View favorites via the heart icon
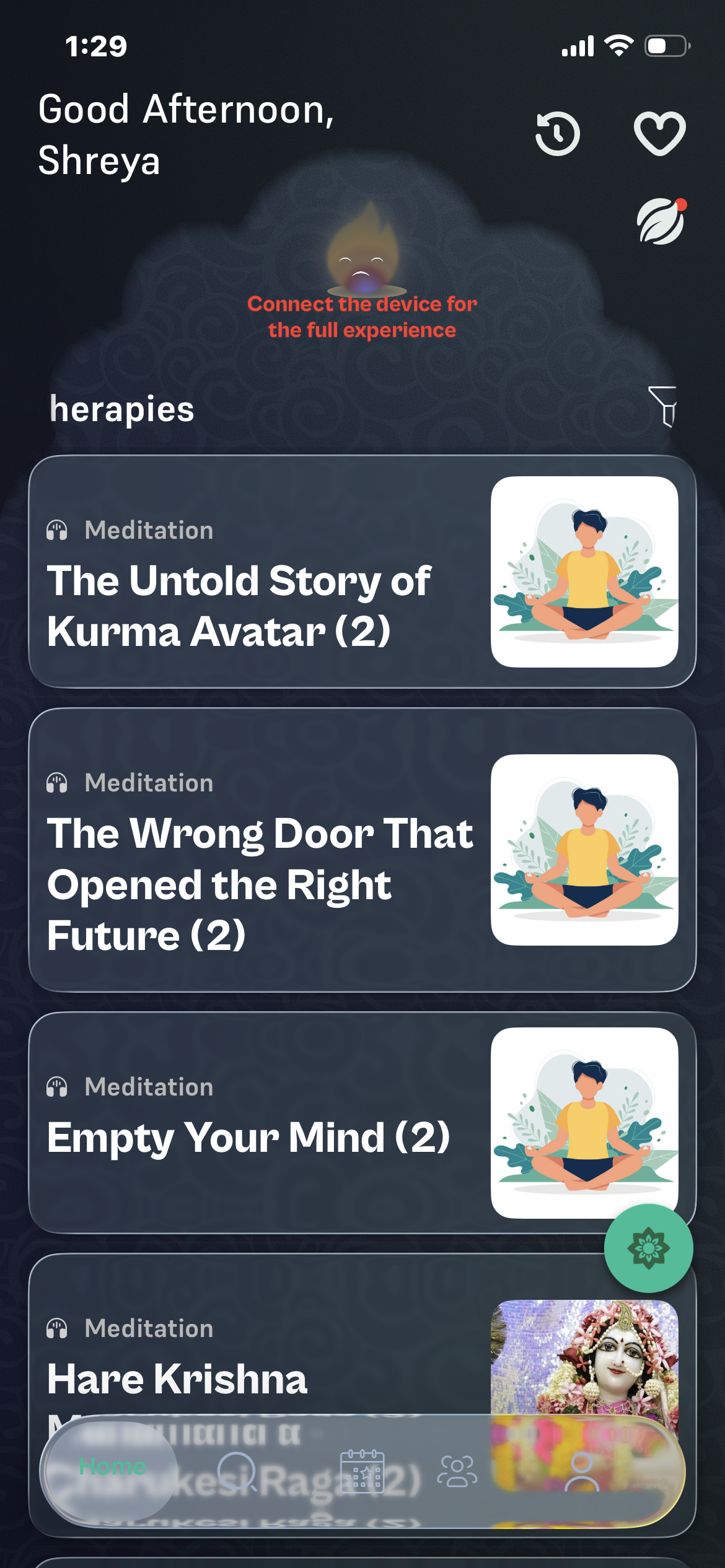 tap(659, 134)
